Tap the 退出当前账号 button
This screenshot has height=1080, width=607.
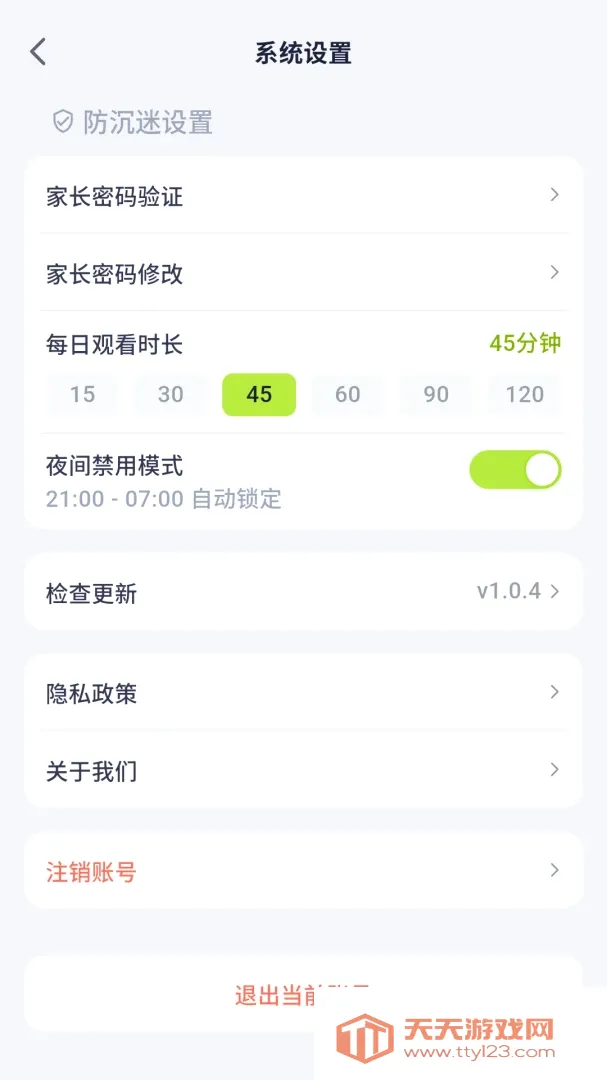click(303, 994)
